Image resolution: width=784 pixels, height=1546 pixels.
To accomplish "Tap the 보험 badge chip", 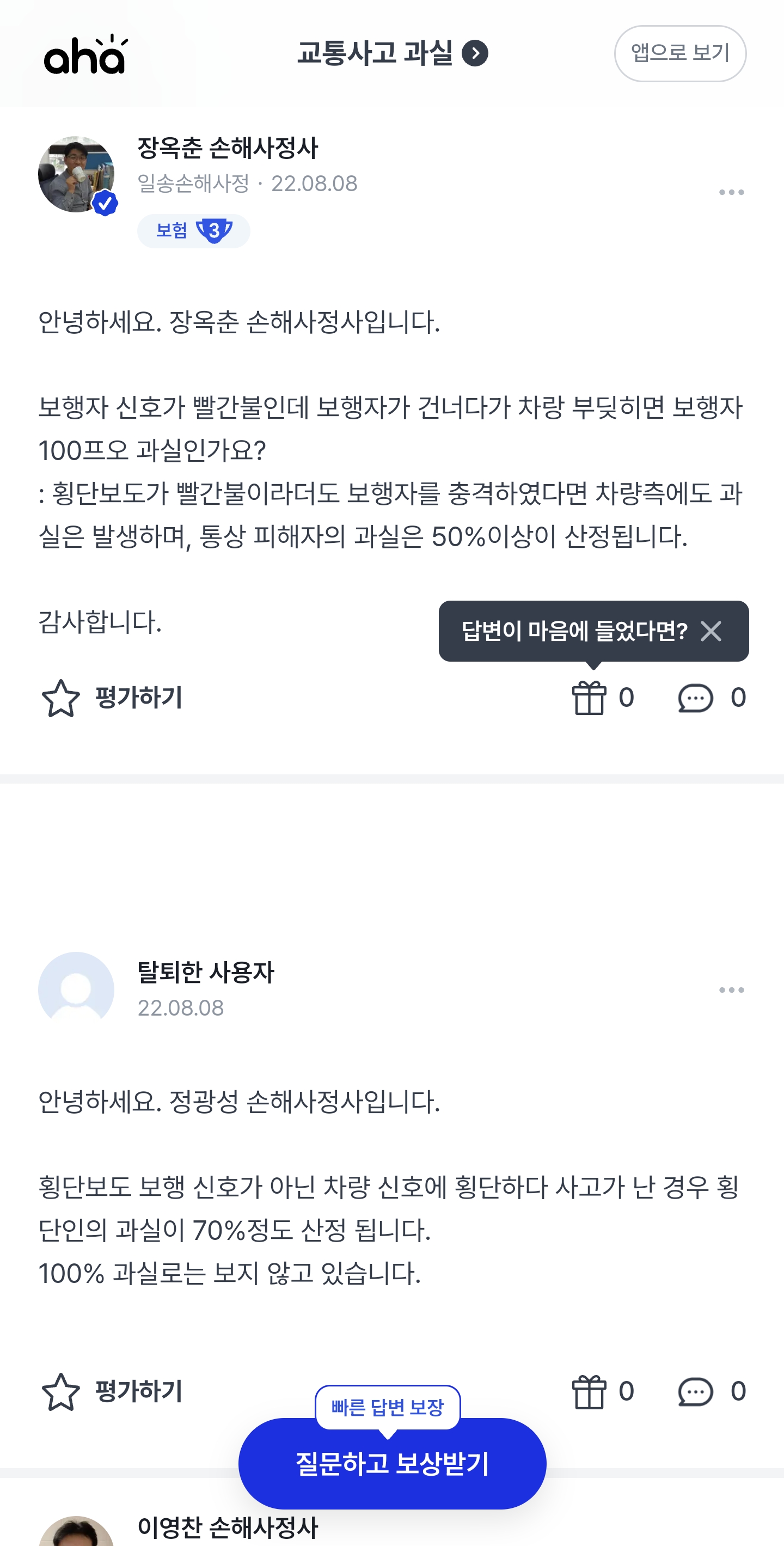I will [x=193, y=231].
